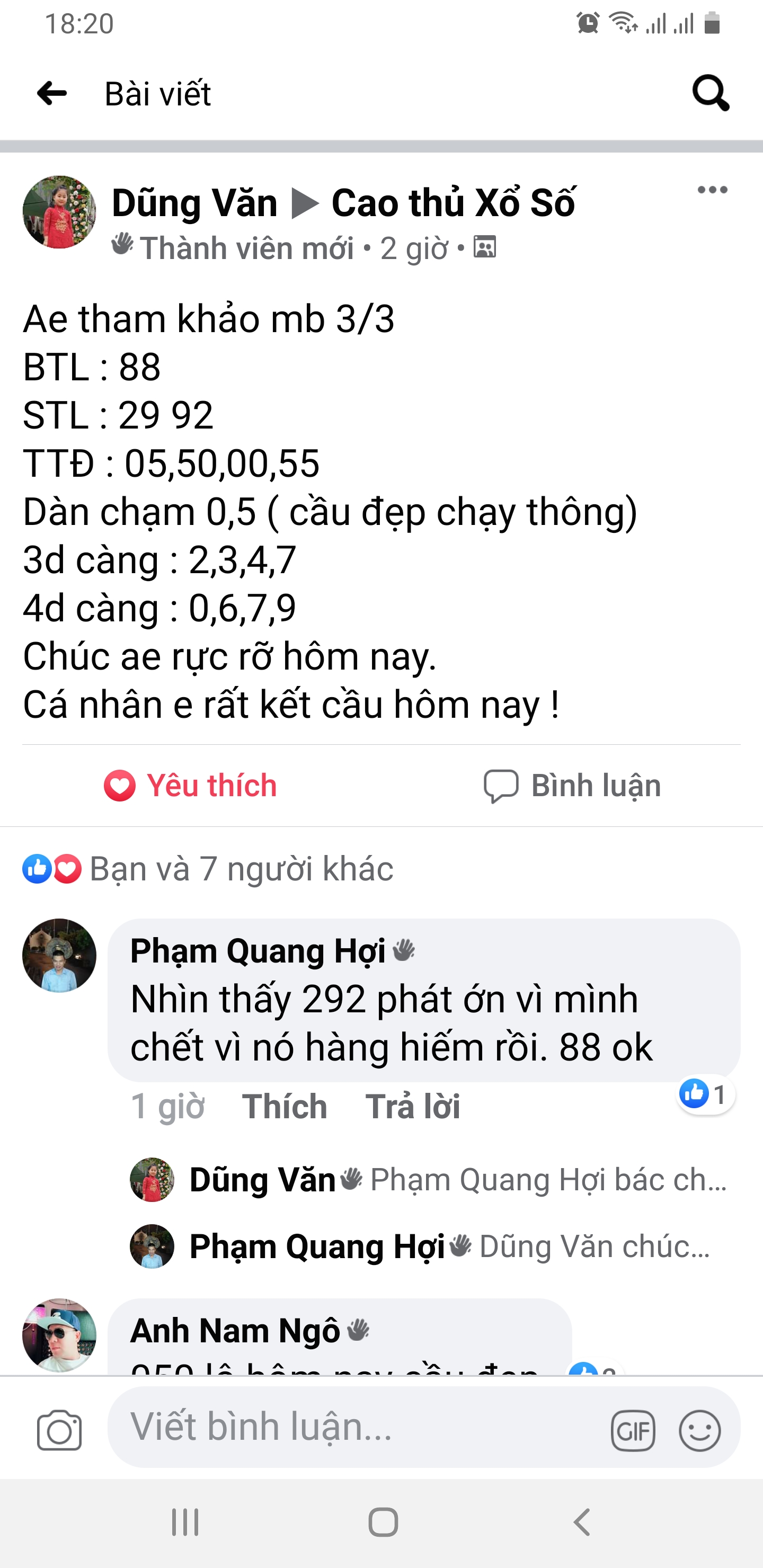763x1568 pixels.
Task: Open the GIF picker
Action: tap(633, 1430)
